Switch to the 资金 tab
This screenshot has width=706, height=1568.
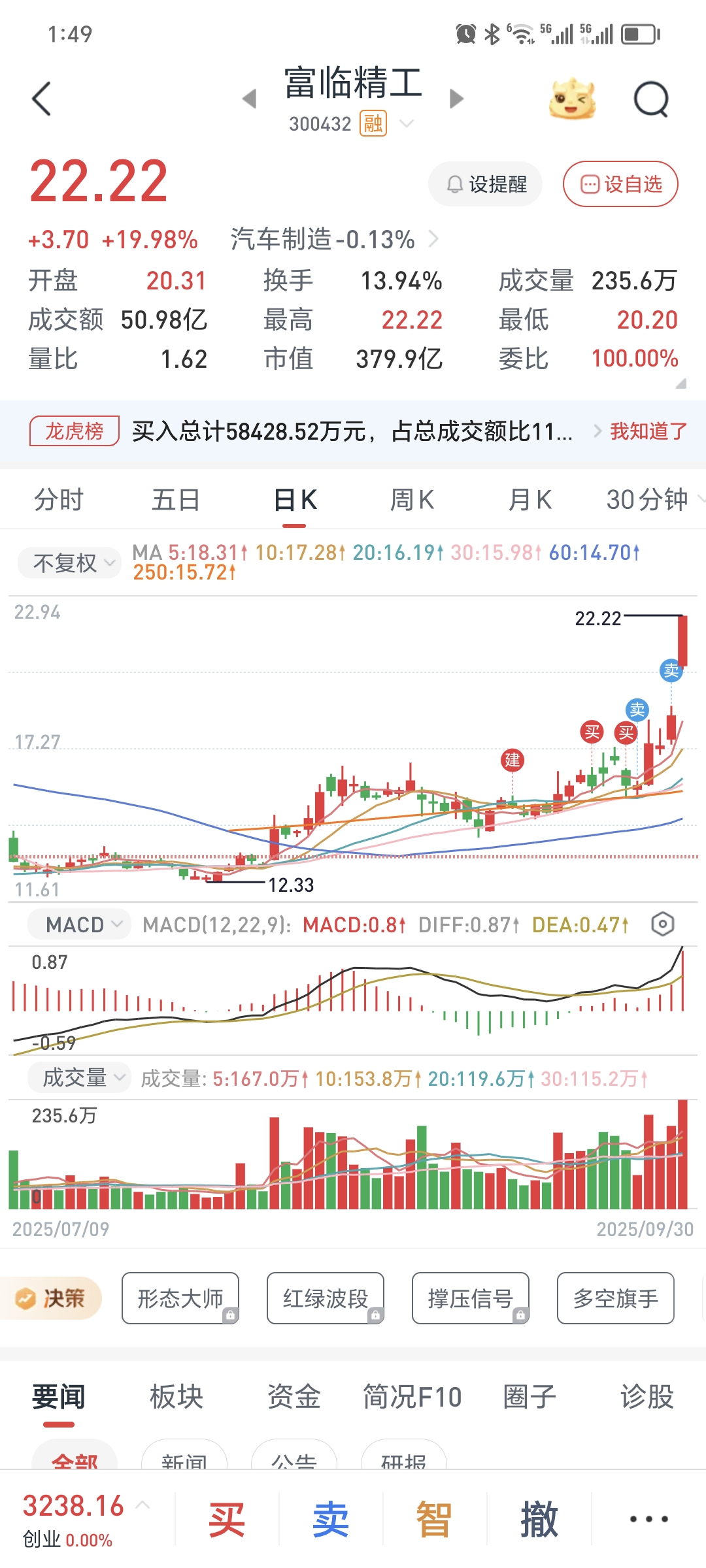click(x=294, y=1397)
